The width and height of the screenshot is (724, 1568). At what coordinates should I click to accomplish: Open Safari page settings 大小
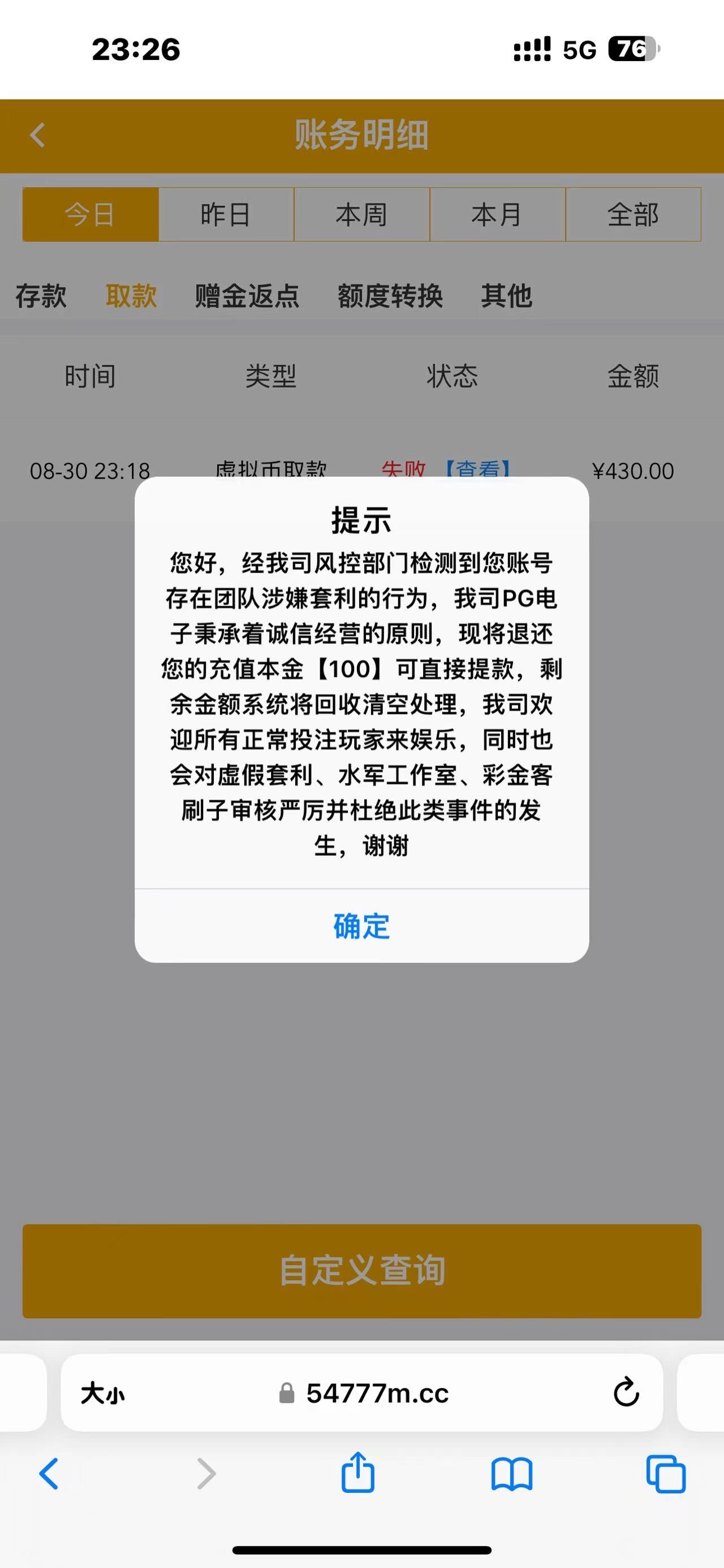(x=103, y=1393)
